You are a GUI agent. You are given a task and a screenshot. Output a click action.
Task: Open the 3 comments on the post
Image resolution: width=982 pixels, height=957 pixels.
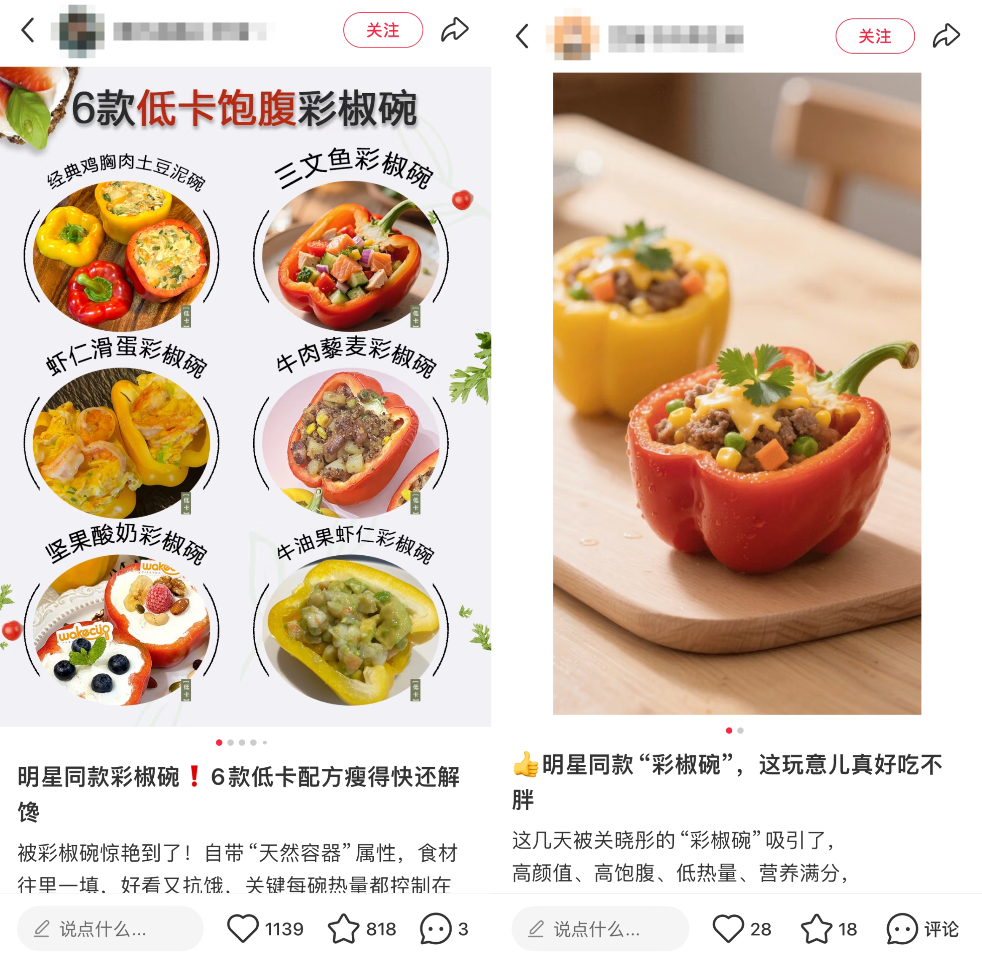(x=436, y=929)
